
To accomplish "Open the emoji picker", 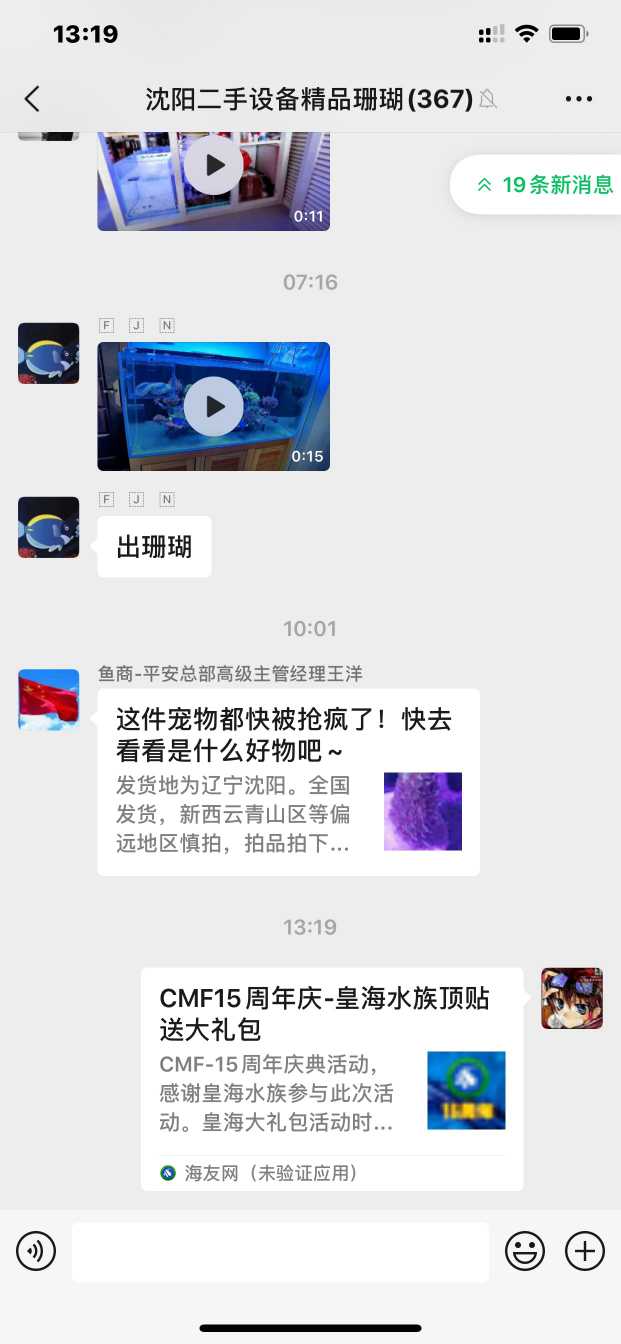I will pyautogui.click(x=525, y=1251).
